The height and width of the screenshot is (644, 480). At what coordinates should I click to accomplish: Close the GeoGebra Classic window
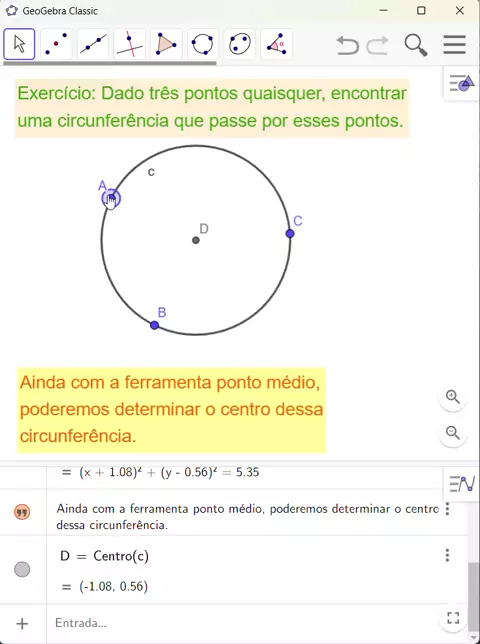[460, 11]
